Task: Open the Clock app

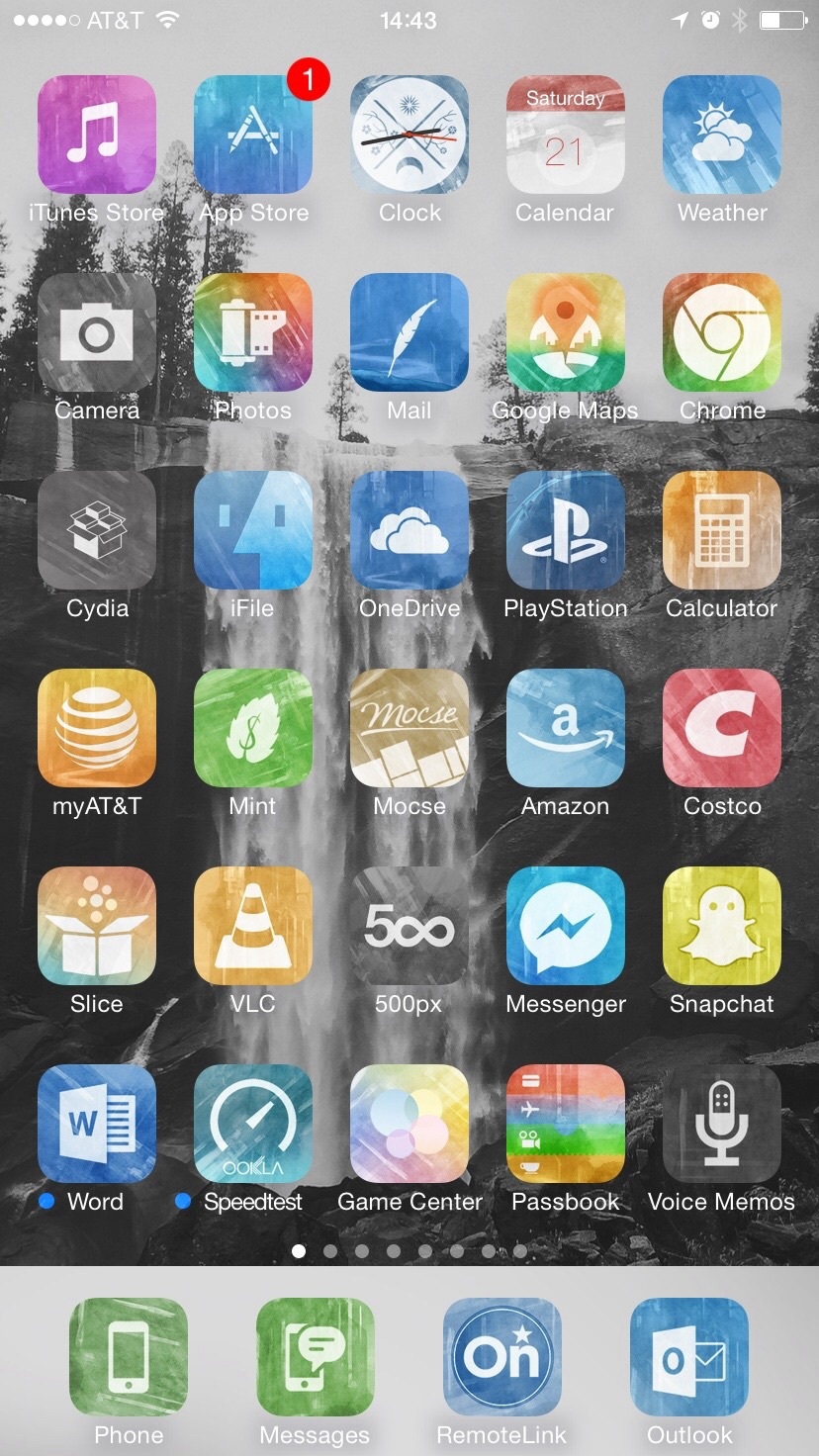Action: tap(409, 135)
